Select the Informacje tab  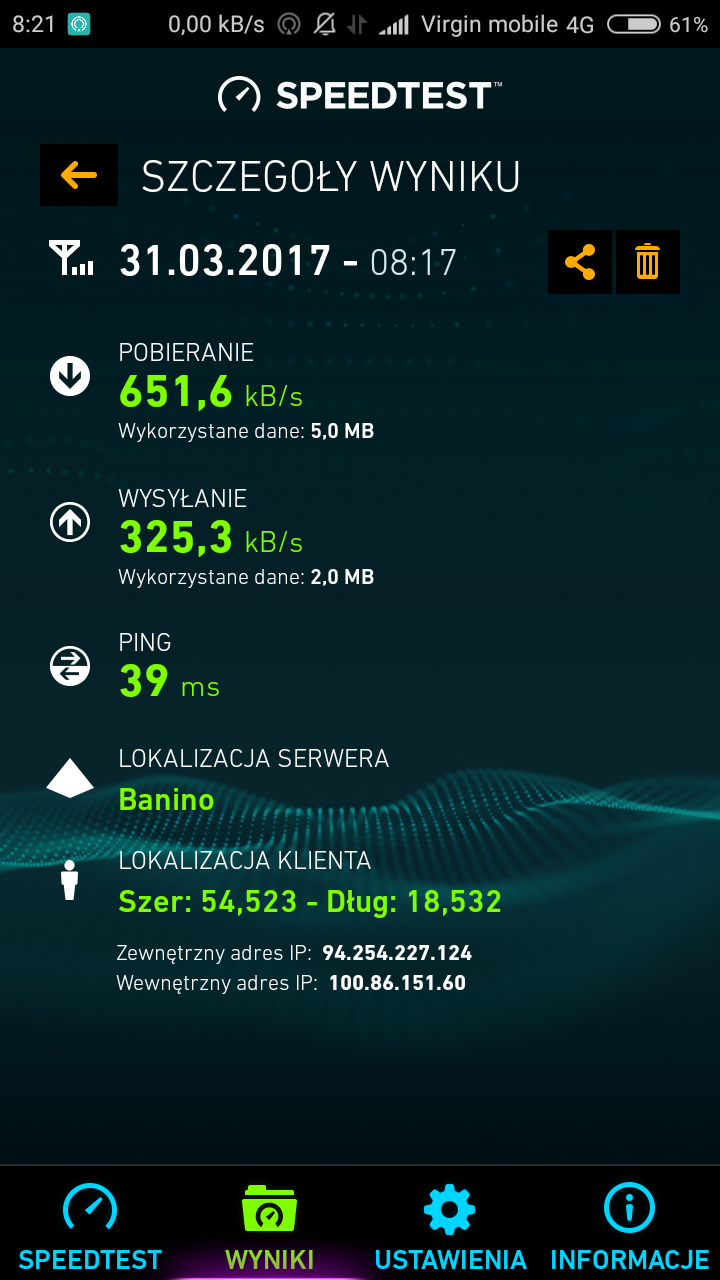630,1224
